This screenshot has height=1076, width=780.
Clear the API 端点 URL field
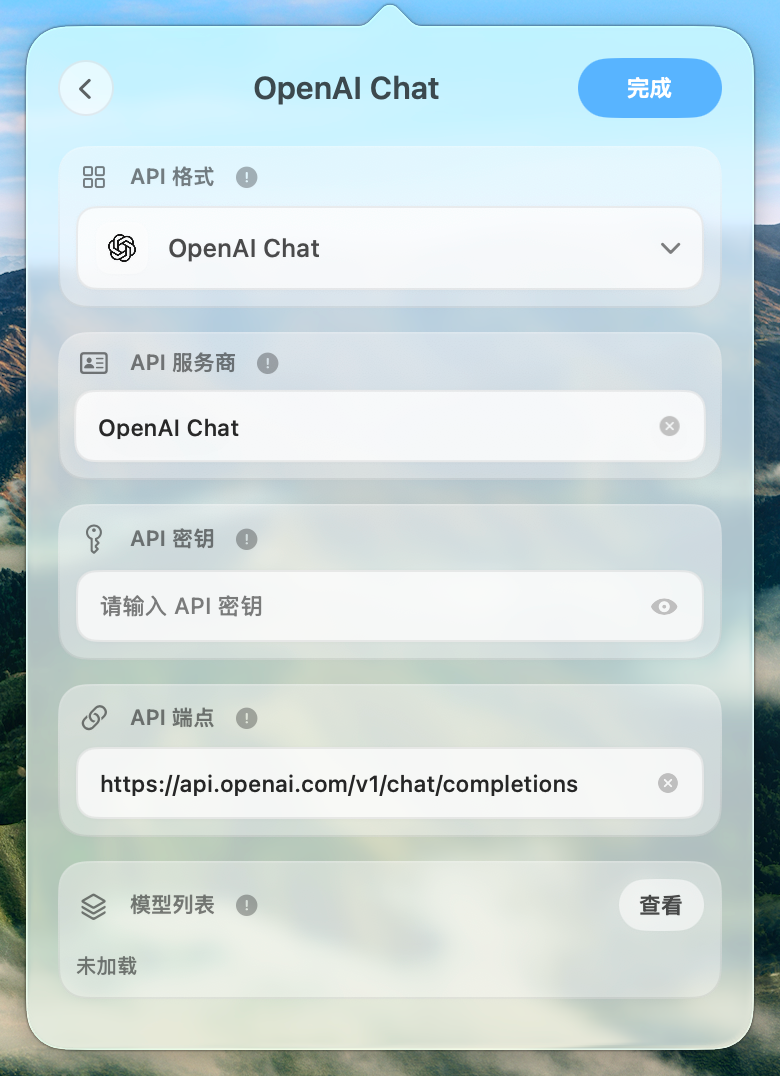(x=667, y=783)
